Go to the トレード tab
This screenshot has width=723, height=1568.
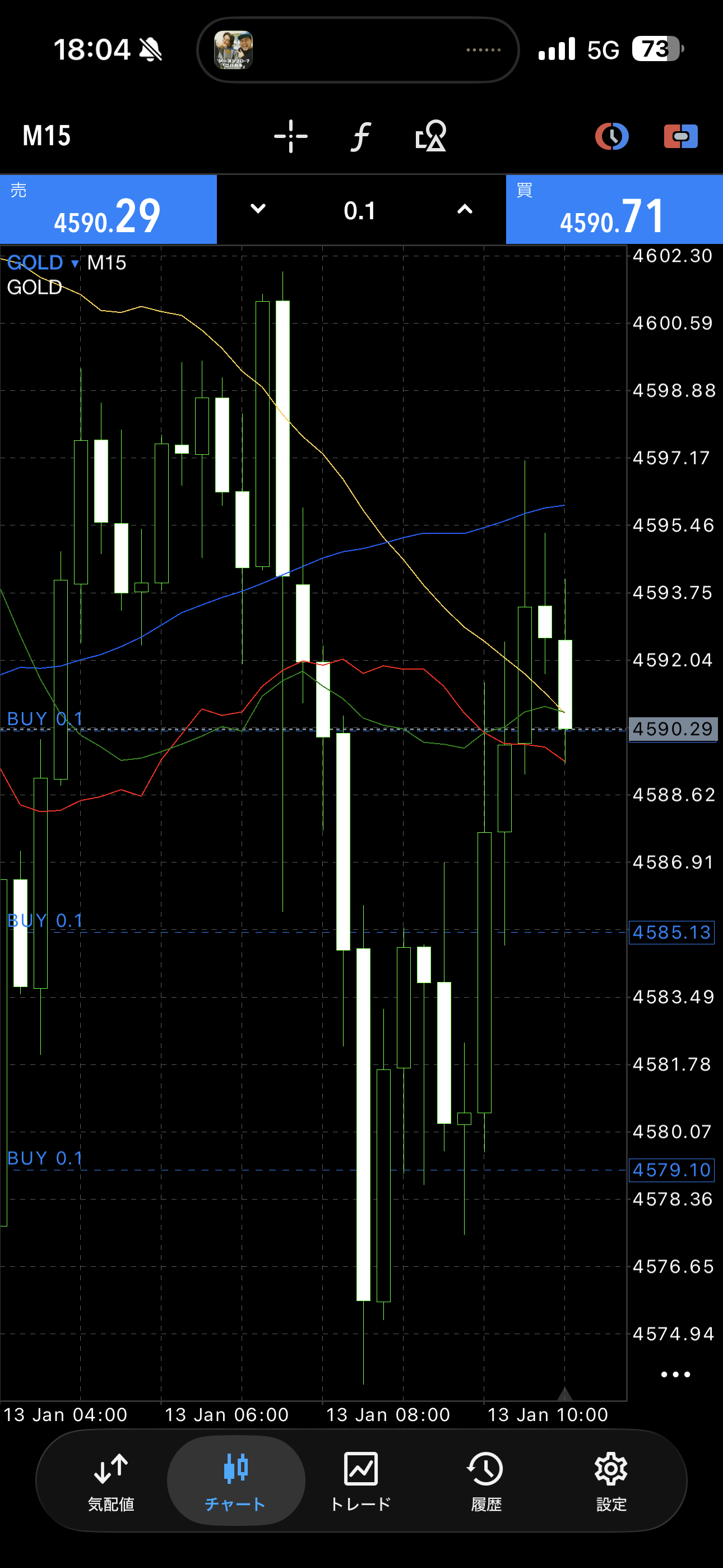click(360, 1481)
